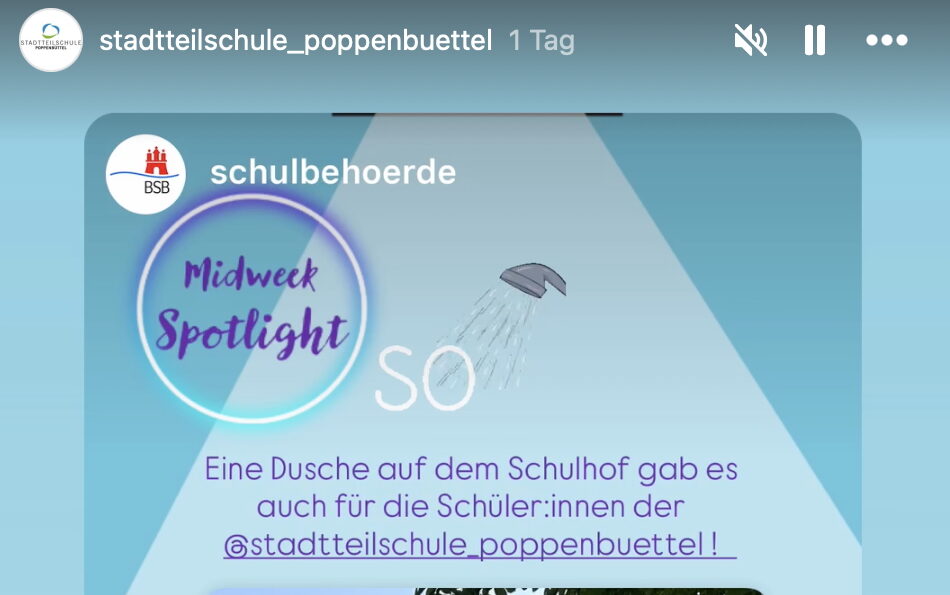Open stadtteilschule_poppenbuettel profile picture

pyautogui.click(x=51, y=41)
